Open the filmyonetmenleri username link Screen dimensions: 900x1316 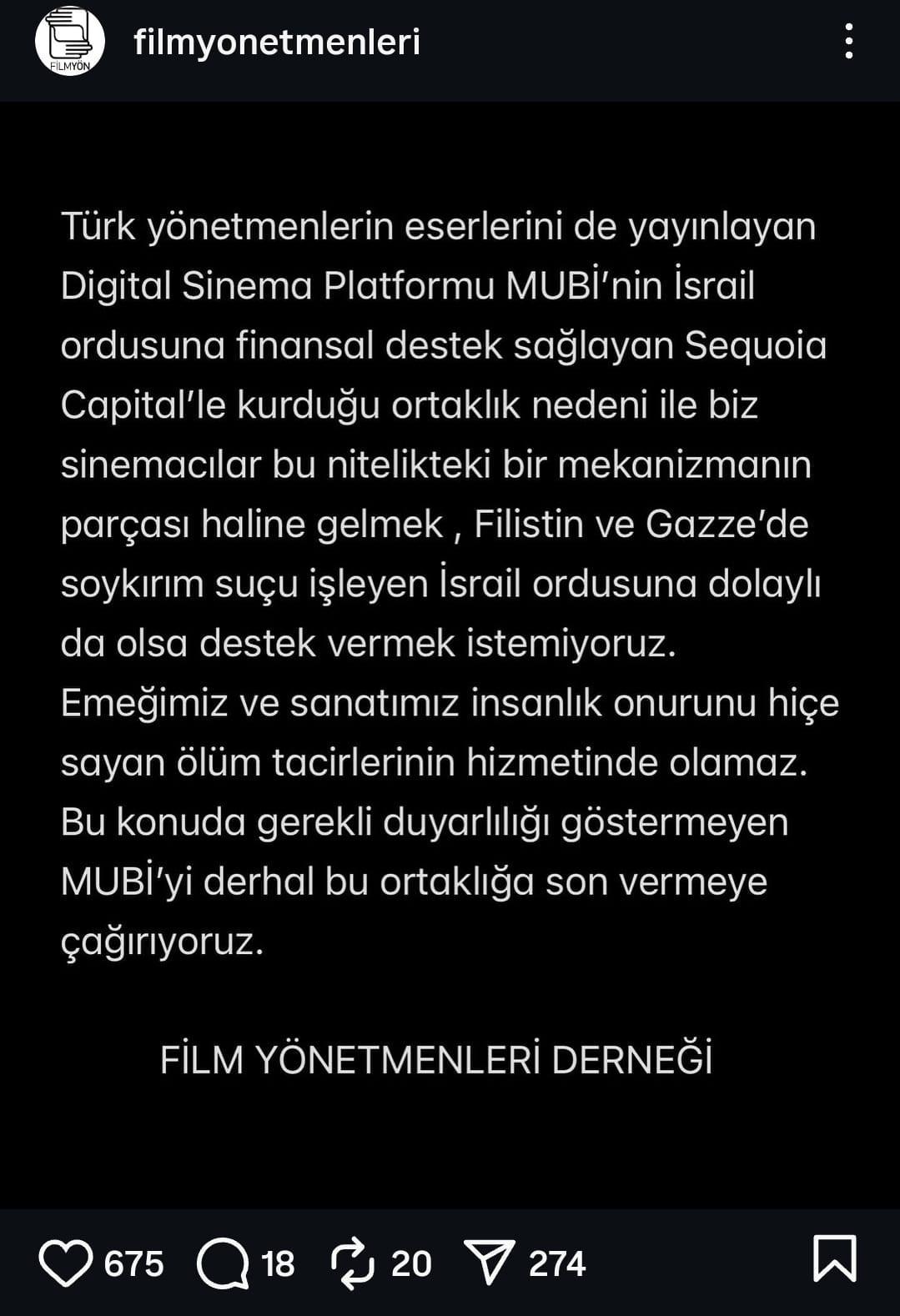click(x=277, y=42)
